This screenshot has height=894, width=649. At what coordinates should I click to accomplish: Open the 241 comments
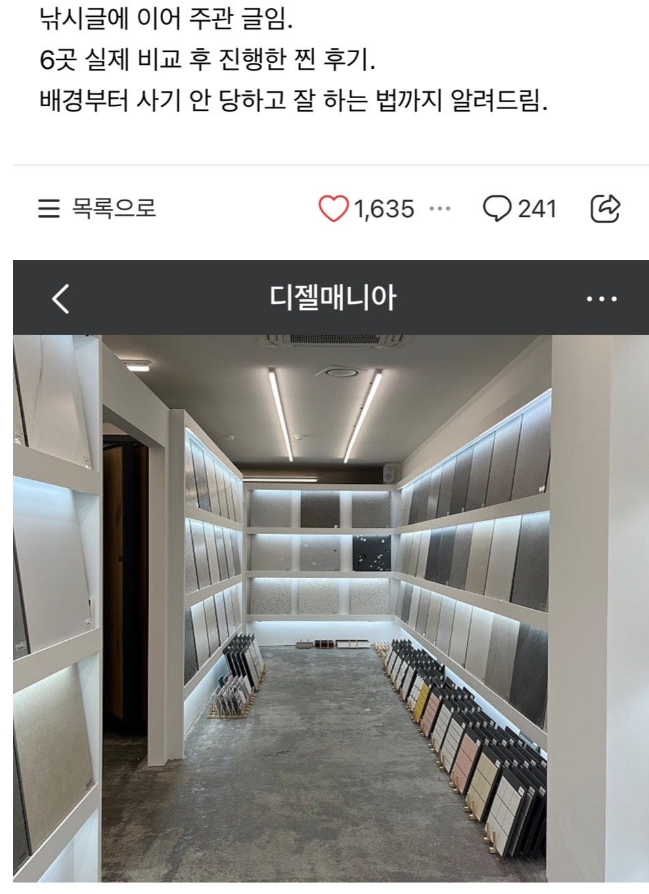tap(519, 209)
